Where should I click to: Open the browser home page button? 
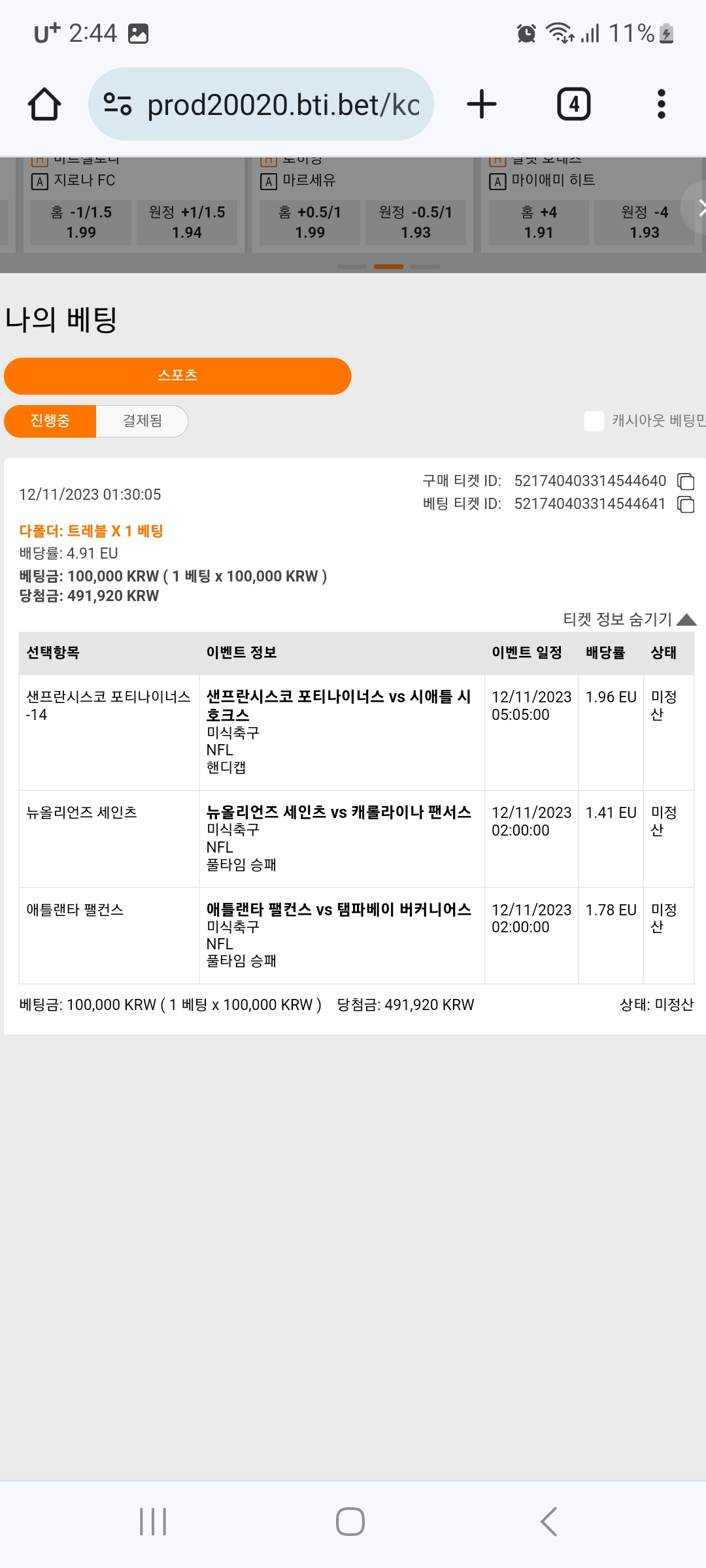pyautogui.click(x=44, y=105)
